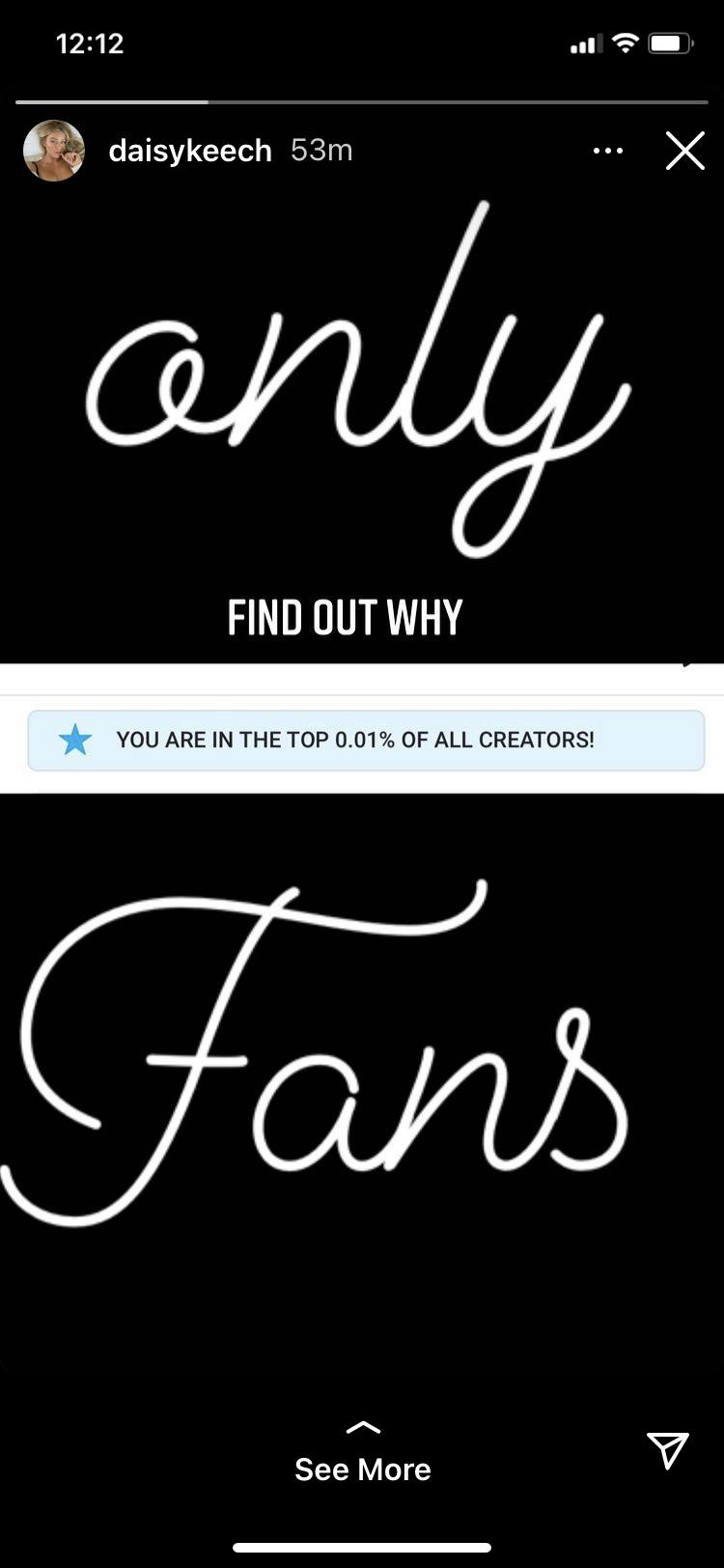Send this story via paper plane icon

[668, 1448]
